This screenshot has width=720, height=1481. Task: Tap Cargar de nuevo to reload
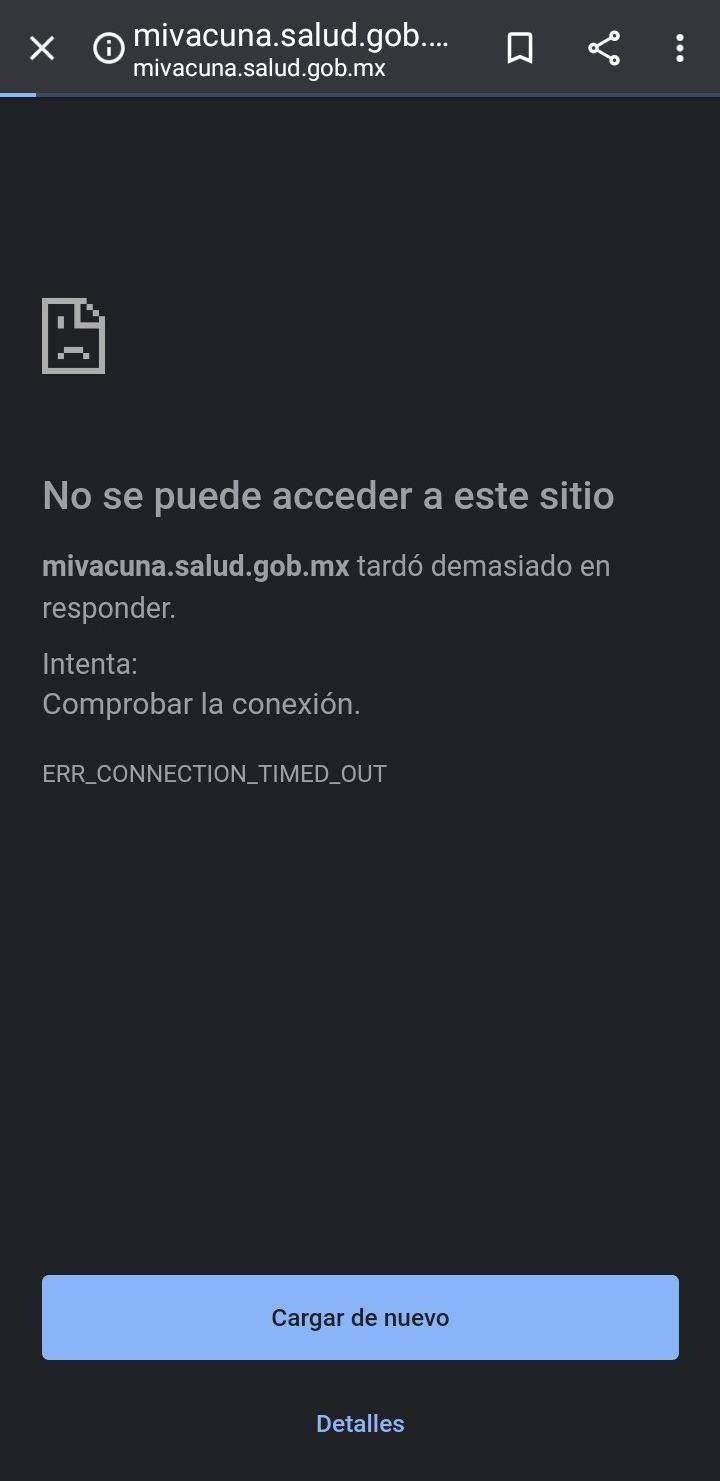(360, 1317)
